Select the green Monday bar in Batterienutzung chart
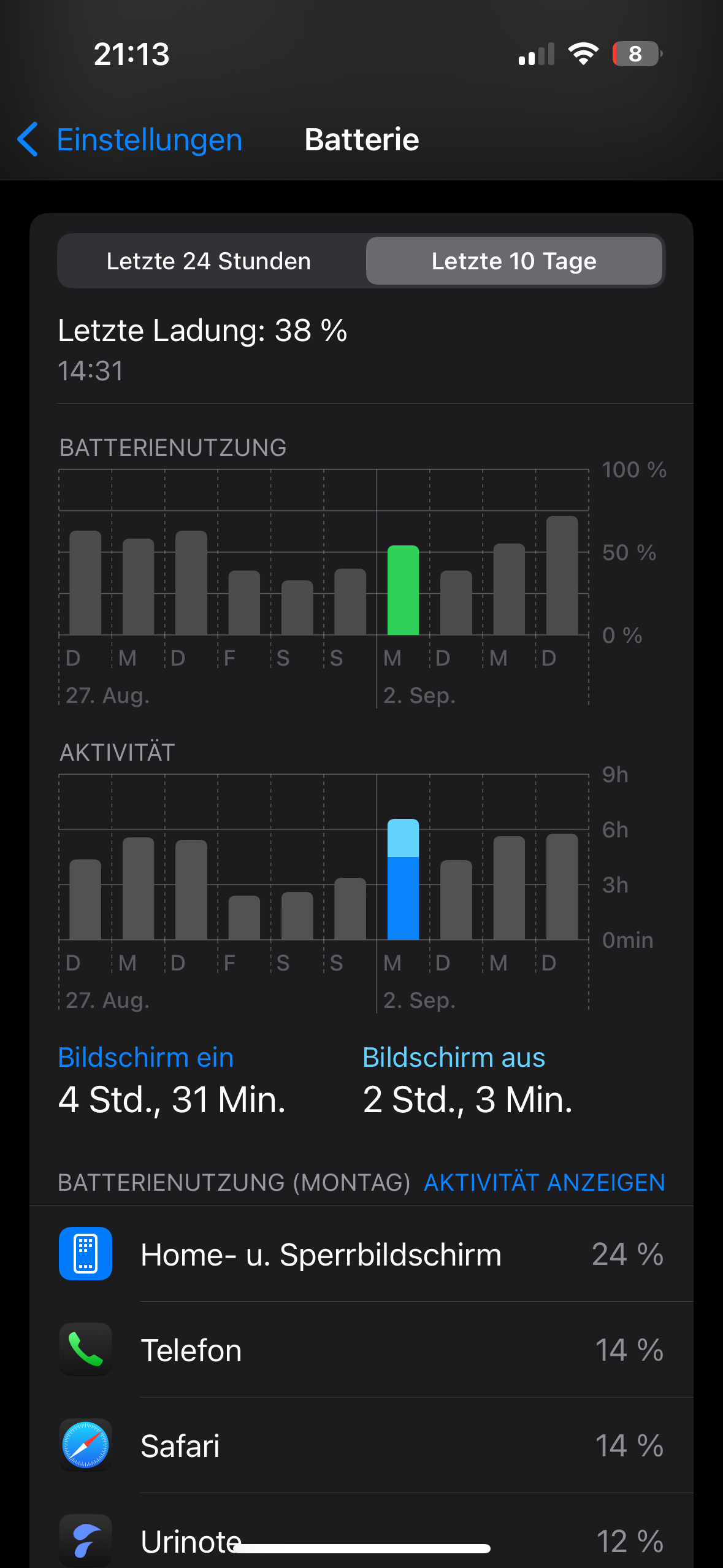 (x=403, y=590)
